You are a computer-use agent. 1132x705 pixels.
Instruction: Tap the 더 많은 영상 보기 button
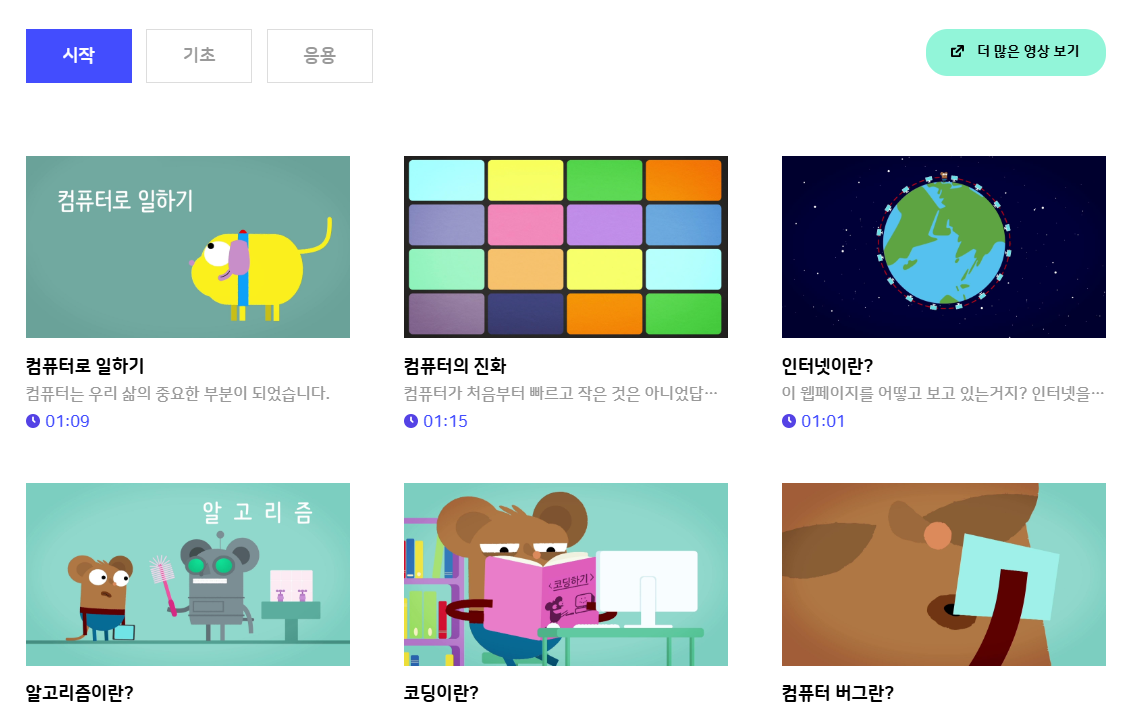point(1015,52)
